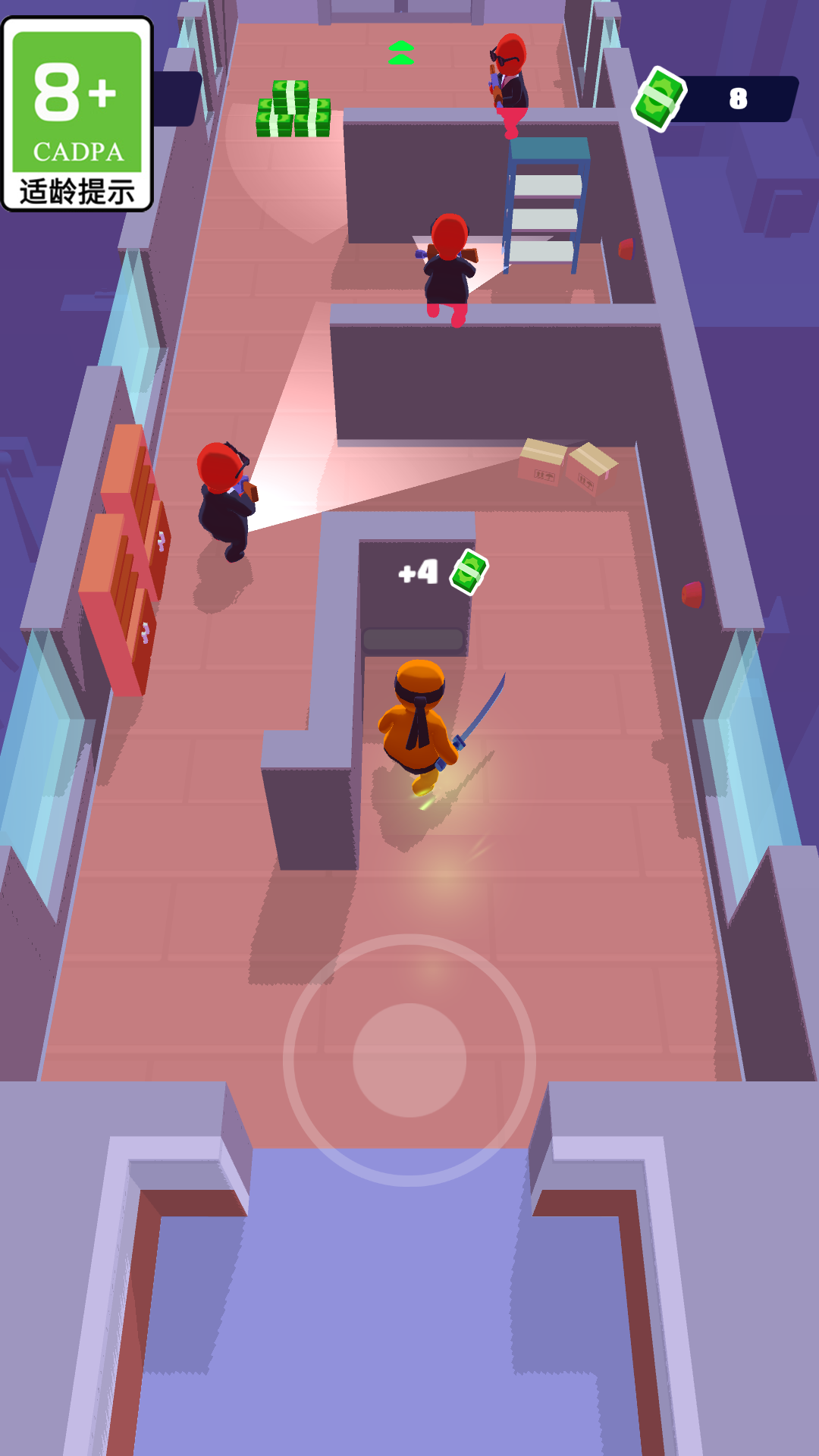Tap the virtual joystick center knob

(x=409, y=1059)
